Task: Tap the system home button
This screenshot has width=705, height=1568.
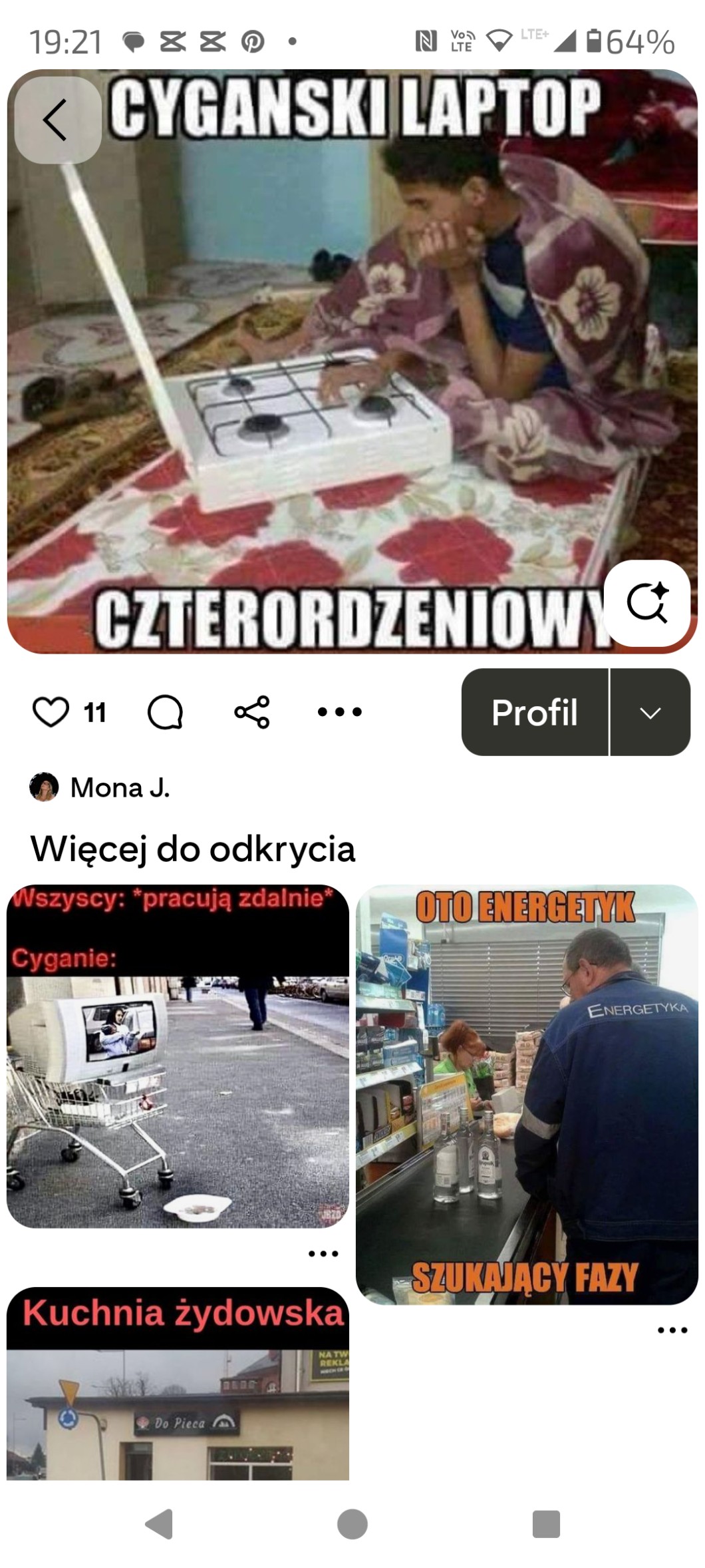Action: pos(352,1524)
